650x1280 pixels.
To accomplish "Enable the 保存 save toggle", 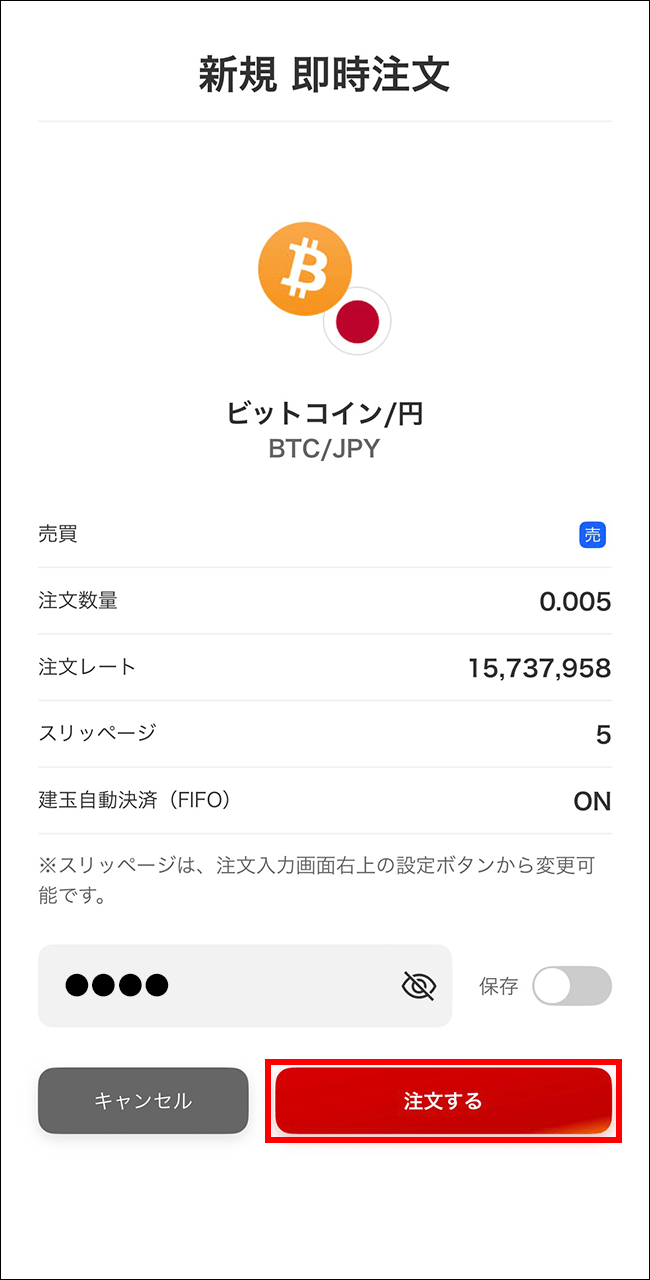I will click(571, 986).
